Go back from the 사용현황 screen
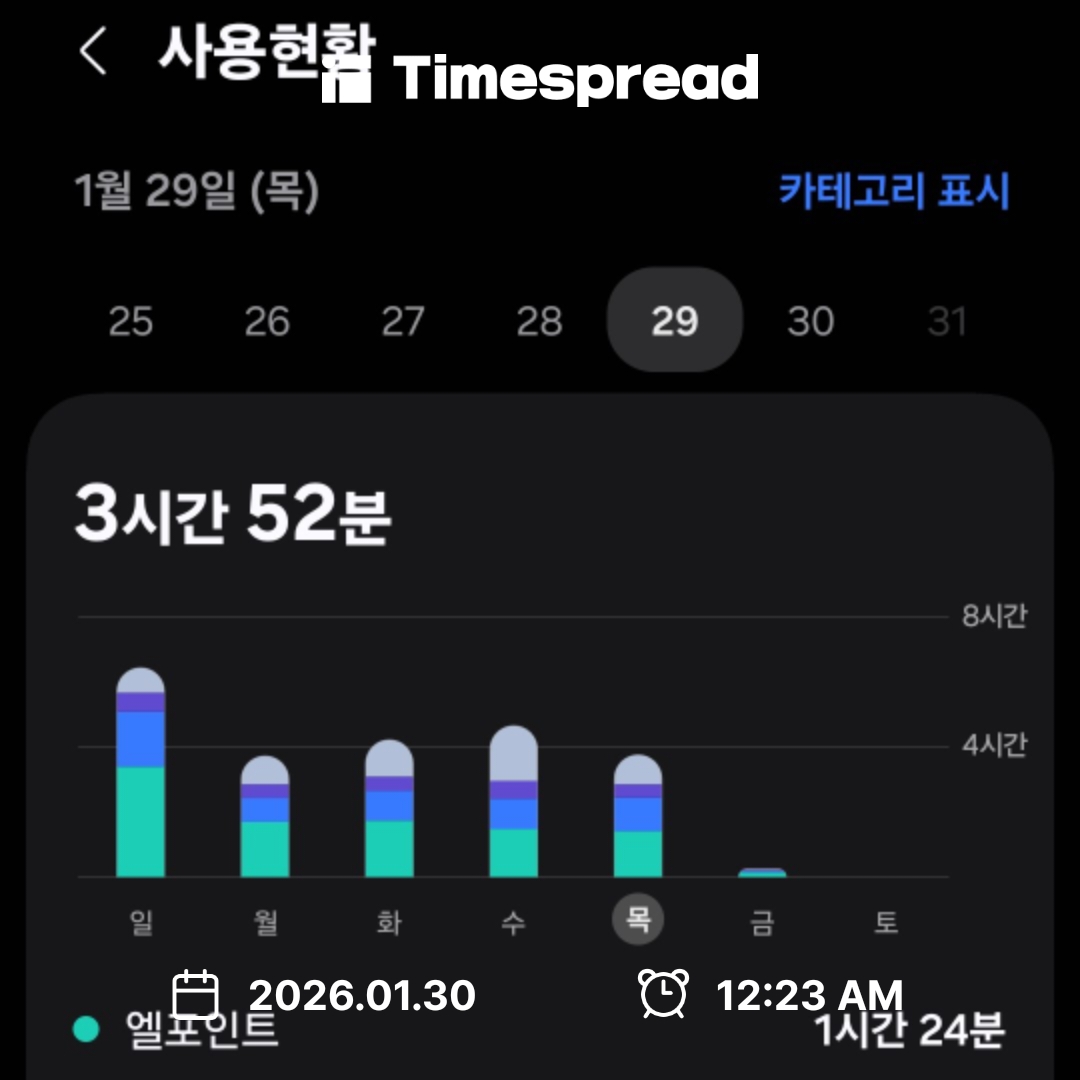1080x1080 pixels. (x=93, y=52)
